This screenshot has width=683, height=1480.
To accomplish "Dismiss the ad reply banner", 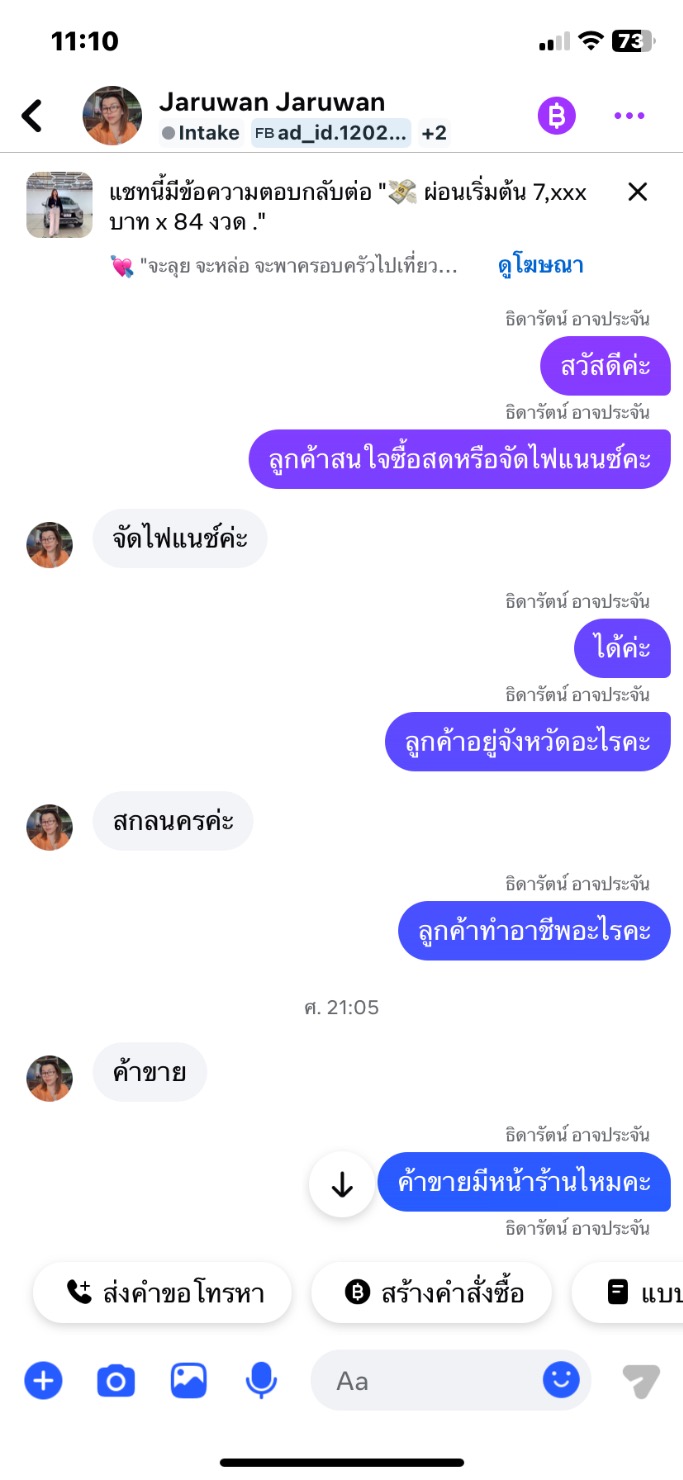I will click(637, 192).
